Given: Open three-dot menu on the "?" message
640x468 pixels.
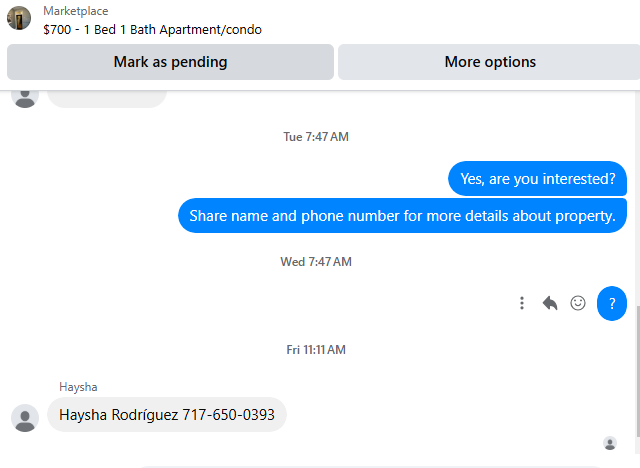Looking at the screenshot, I should (x=522, y=303).
